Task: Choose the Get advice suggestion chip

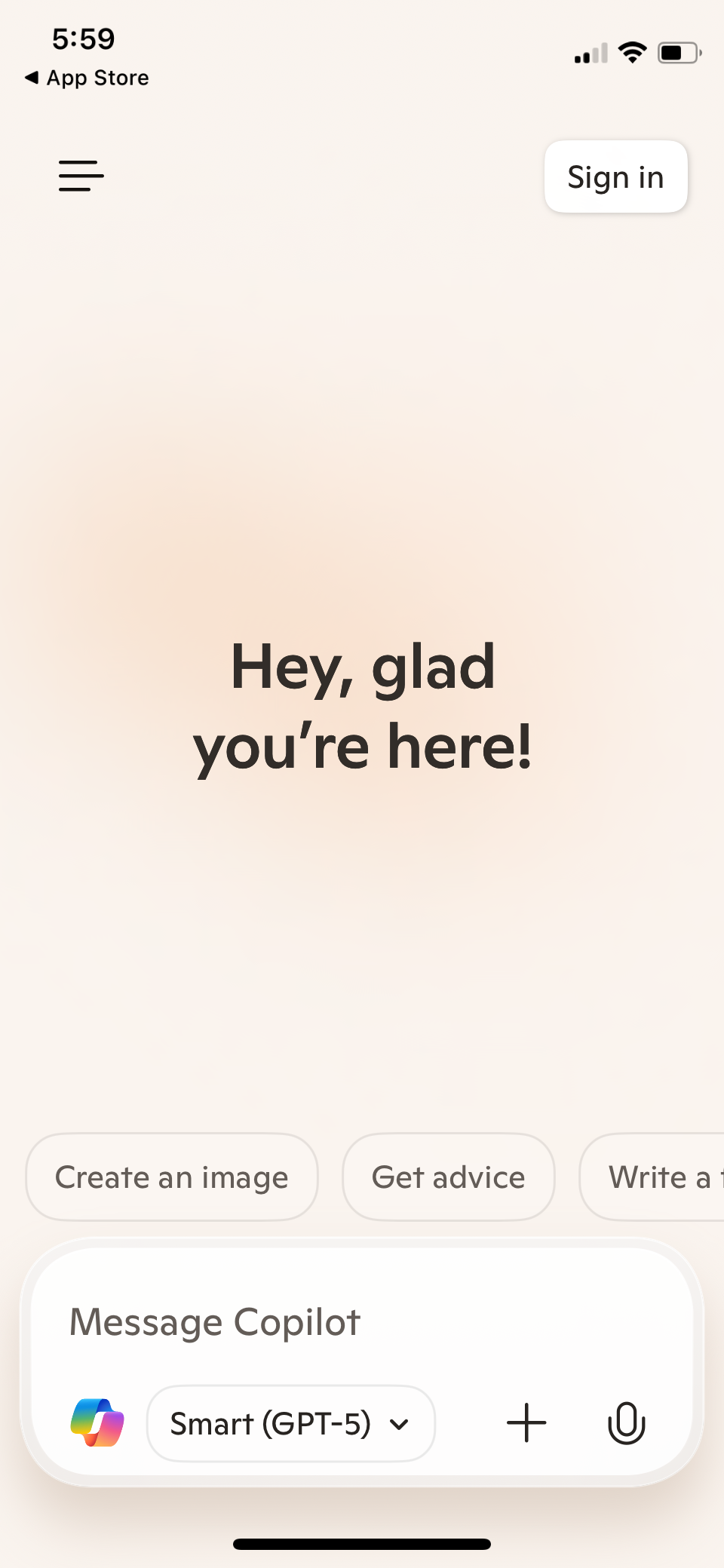Action: [449, 1177]
